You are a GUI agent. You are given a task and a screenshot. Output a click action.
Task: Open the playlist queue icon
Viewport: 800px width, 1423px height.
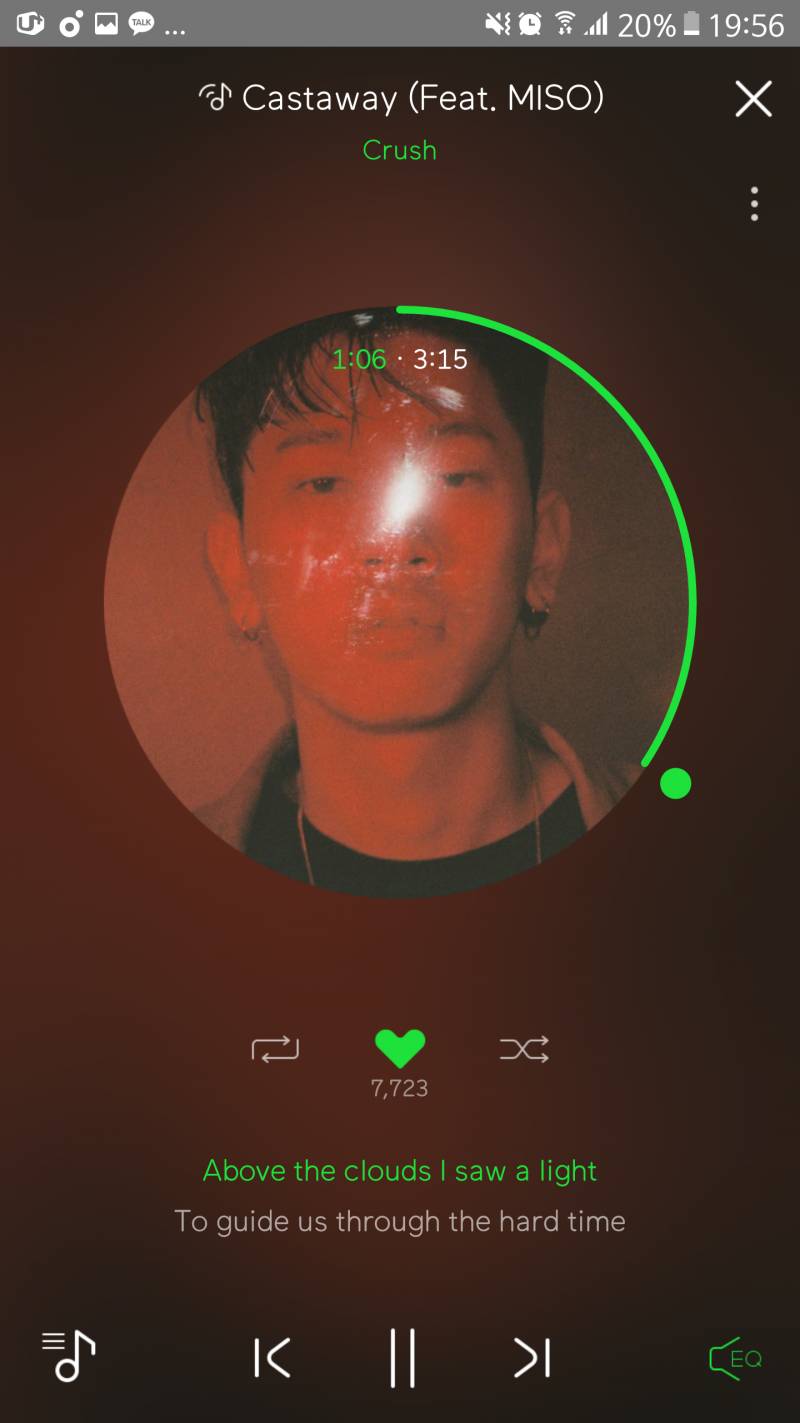click(x=67, y=1357)
